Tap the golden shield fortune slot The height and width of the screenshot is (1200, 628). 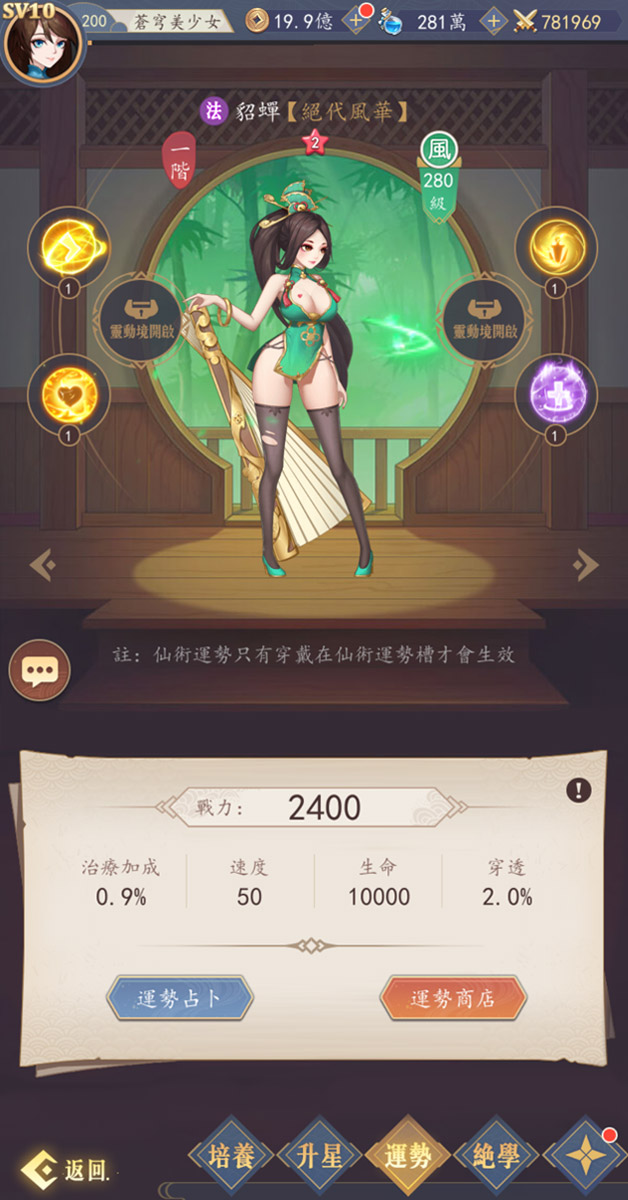point(556,244)
